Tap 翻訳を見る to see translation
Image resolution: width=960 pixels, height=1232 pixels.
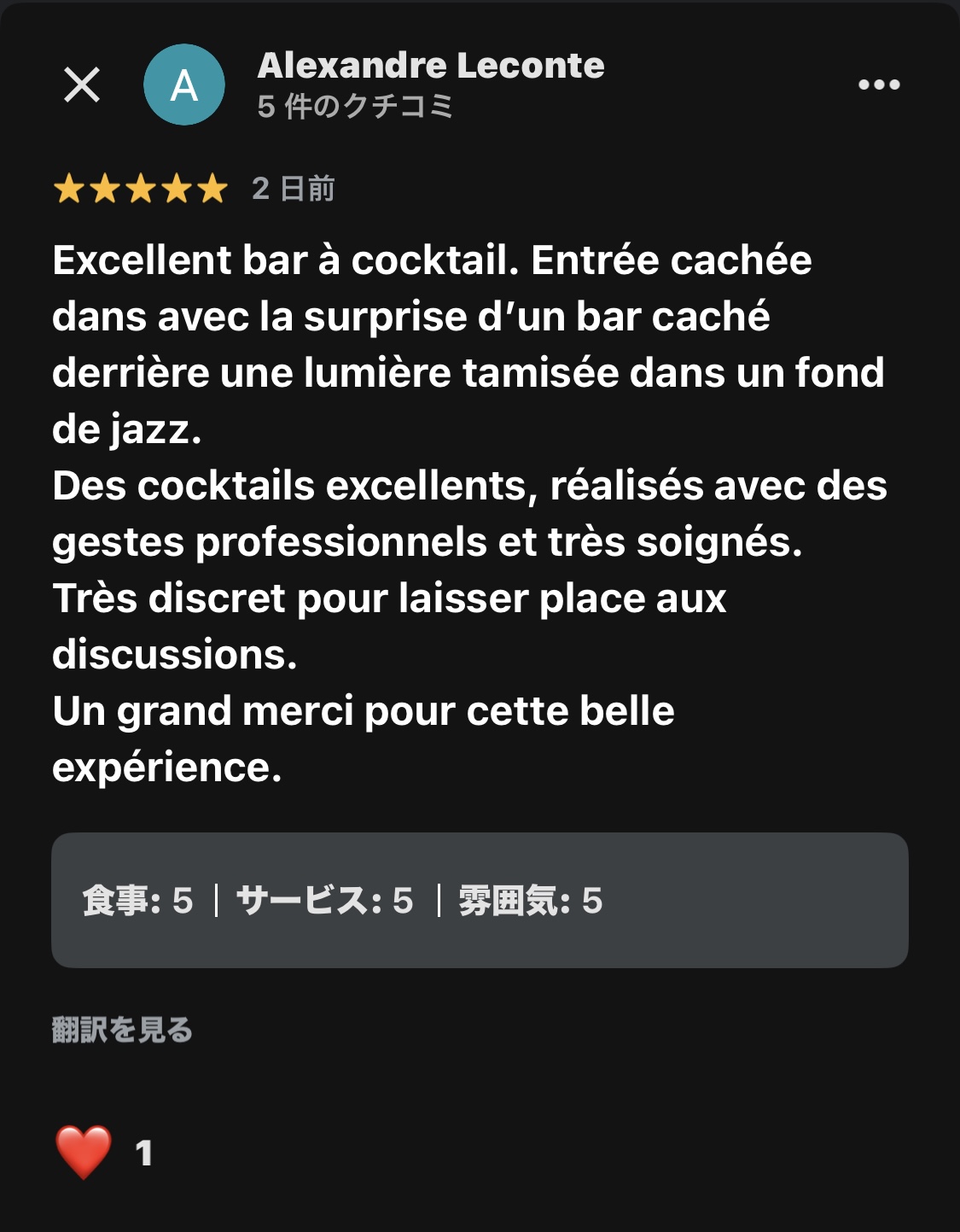tap(122, 1030)
